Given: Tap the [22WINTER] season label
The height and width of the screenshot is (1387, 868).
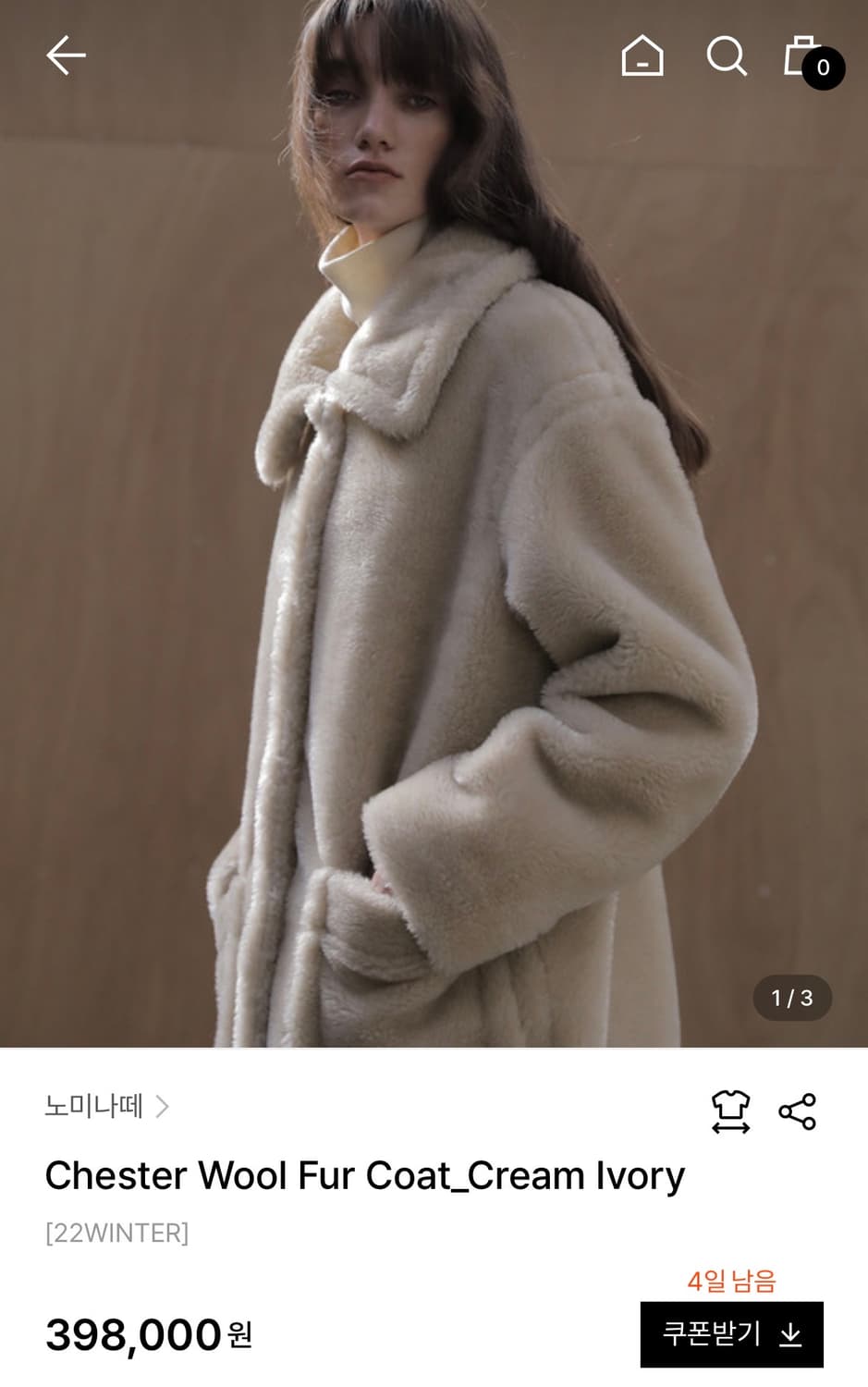Looking at the screenshot, I should pyautogui.click(x=115, y=1233).
